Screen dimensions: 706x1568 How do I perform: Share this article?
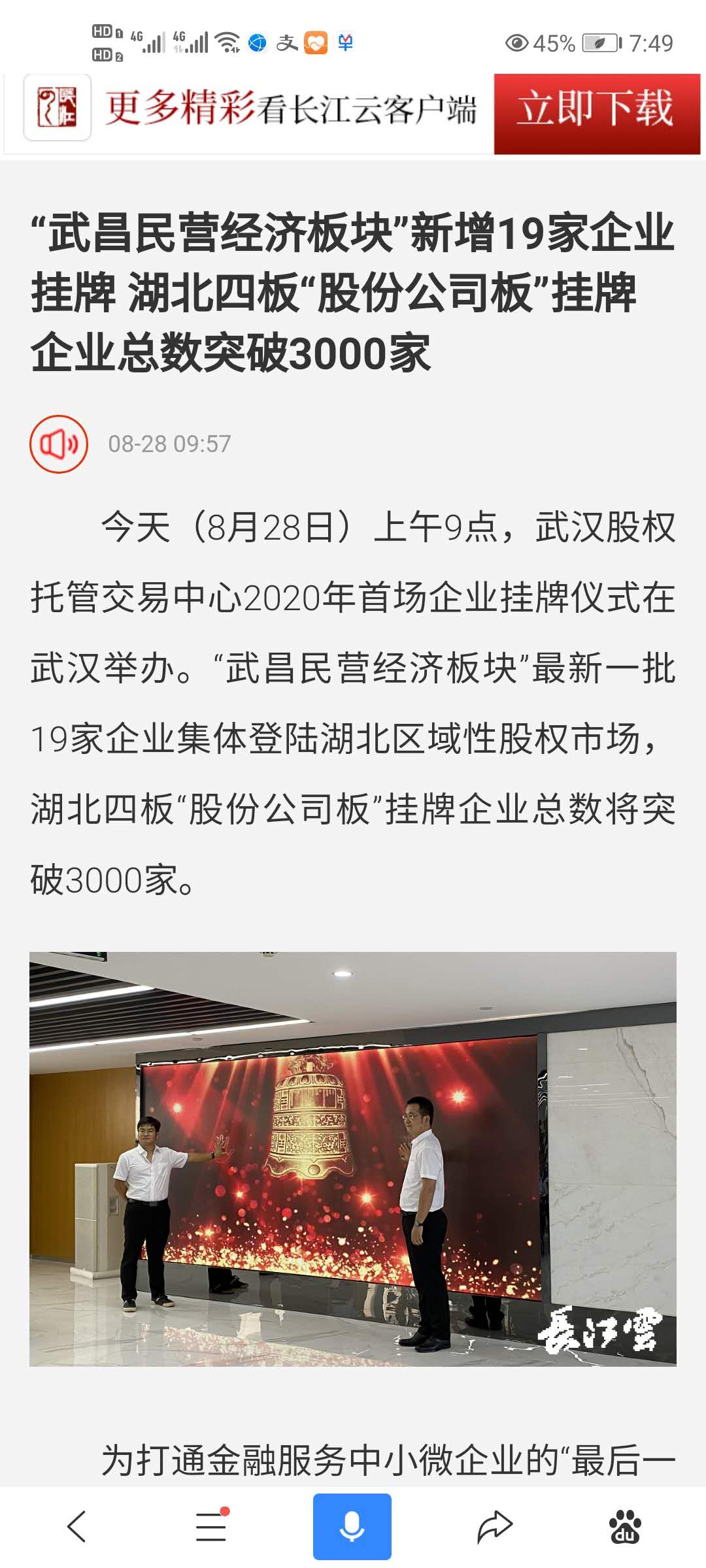point(494,1527)
